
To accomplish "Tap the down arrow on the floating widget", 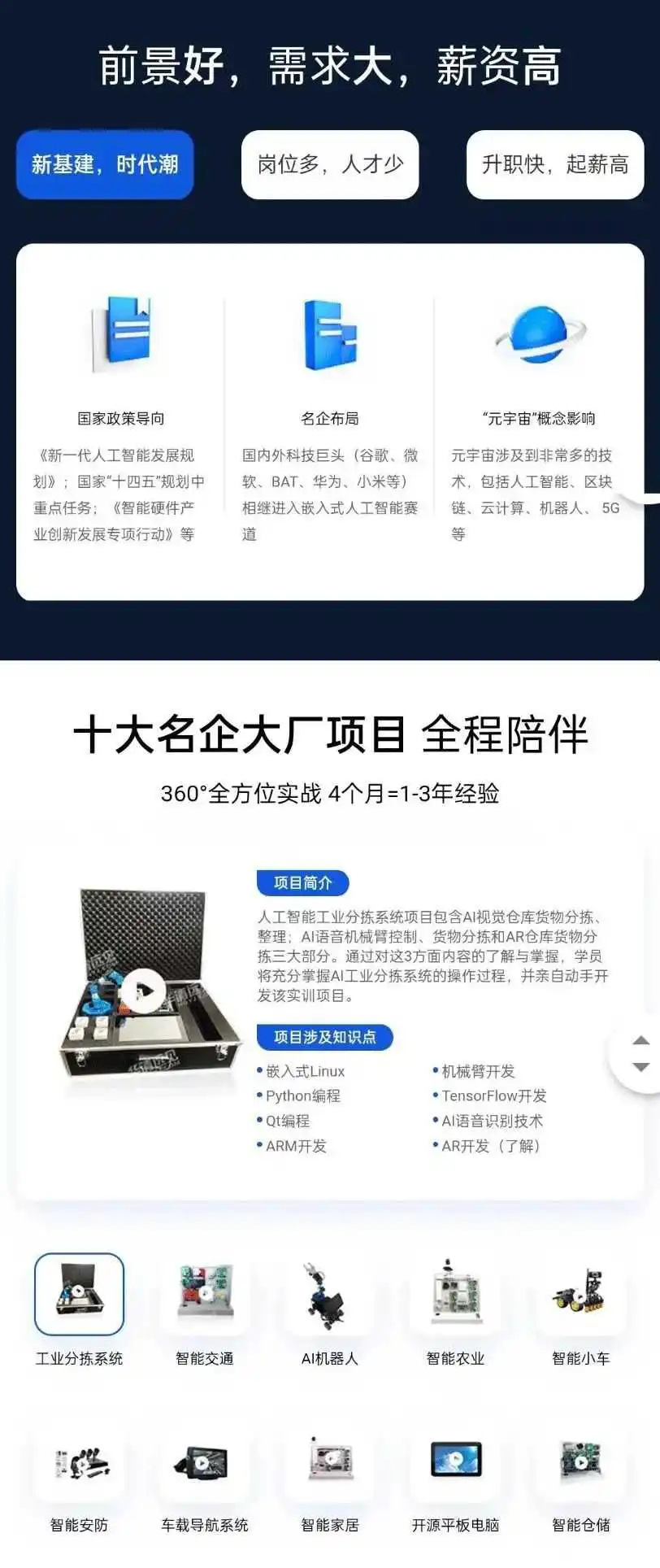I will pos(640,1067).
